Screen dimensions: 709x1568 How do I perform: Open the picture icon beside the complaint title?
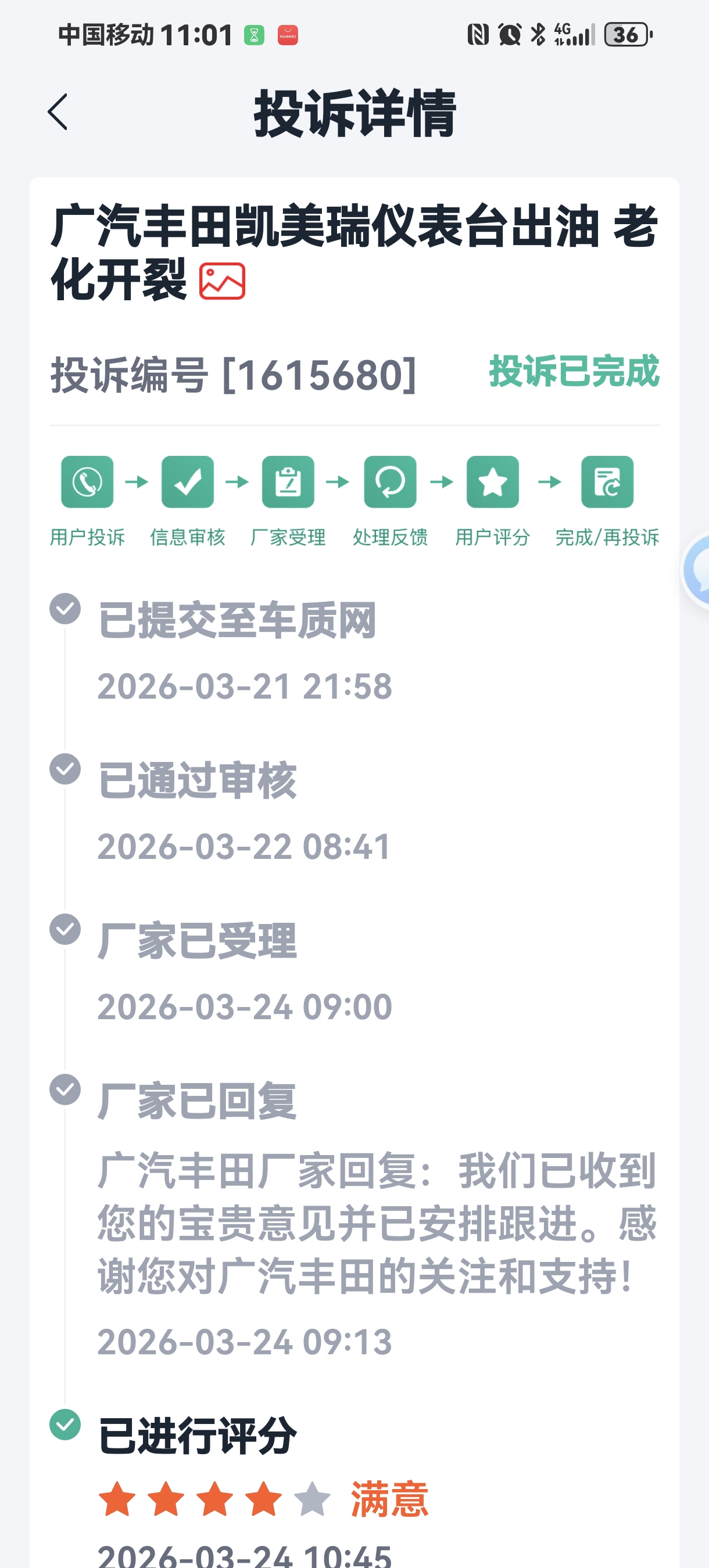point(223,281)
